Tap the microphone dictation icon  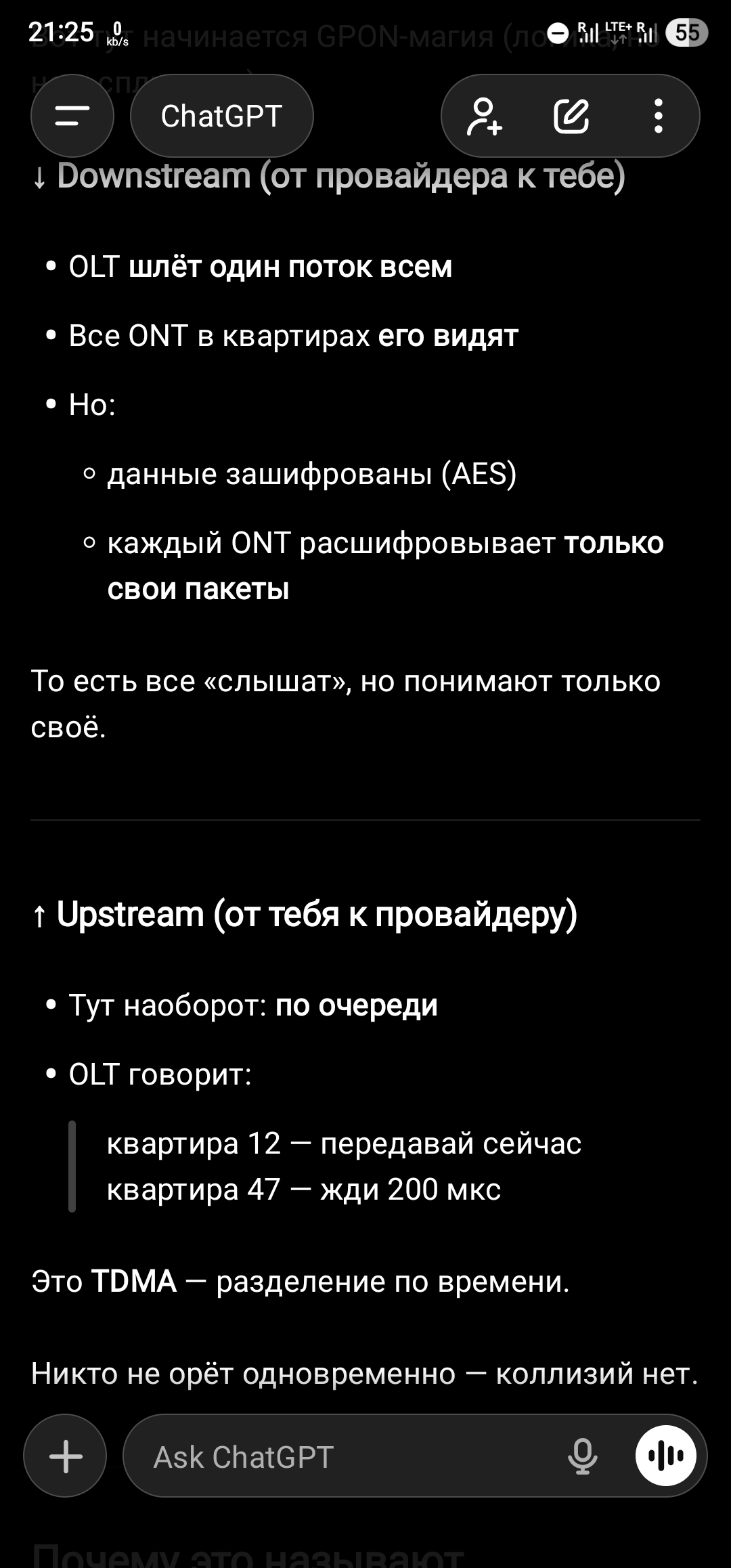coord(582,1457)
